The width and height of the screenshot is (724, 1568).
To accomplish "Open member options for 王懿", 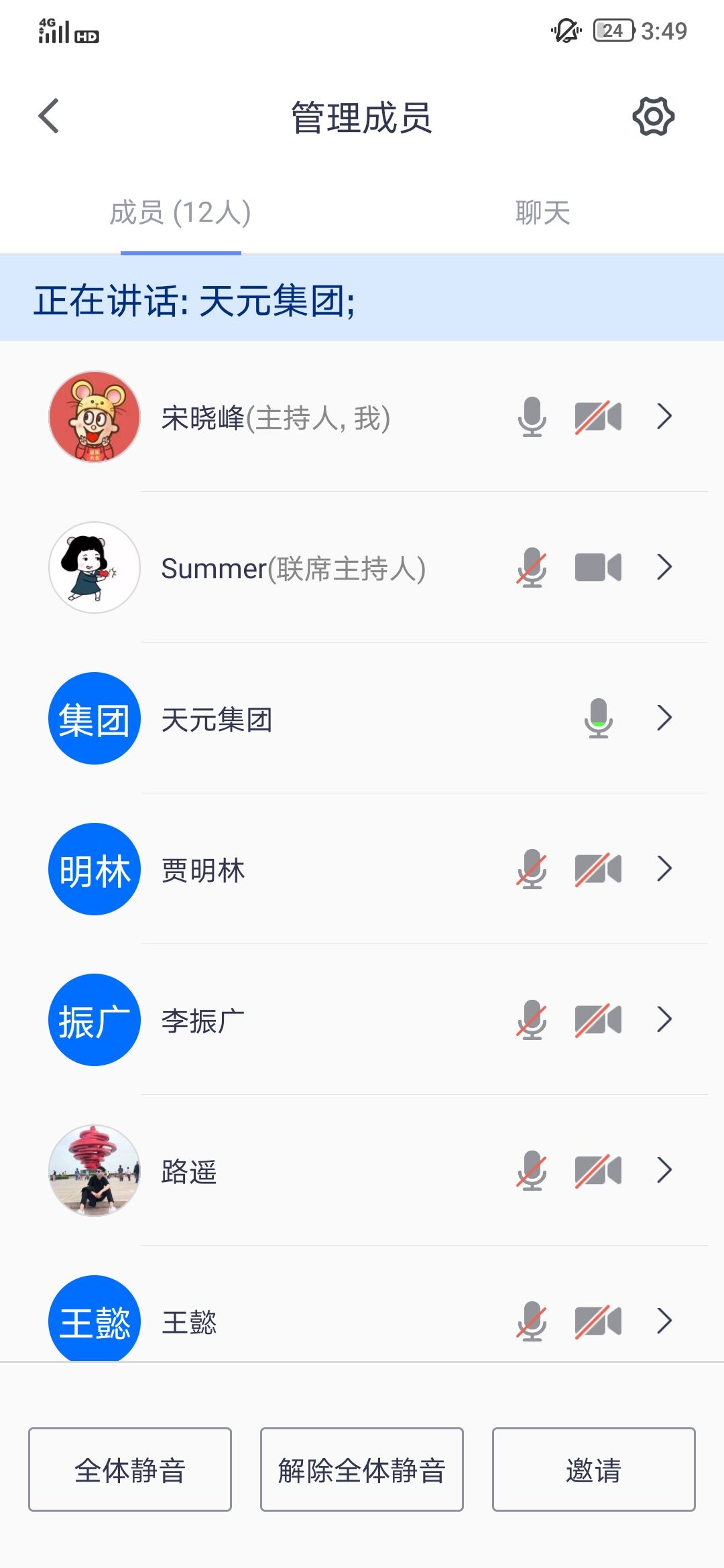I will [664, 1321].
